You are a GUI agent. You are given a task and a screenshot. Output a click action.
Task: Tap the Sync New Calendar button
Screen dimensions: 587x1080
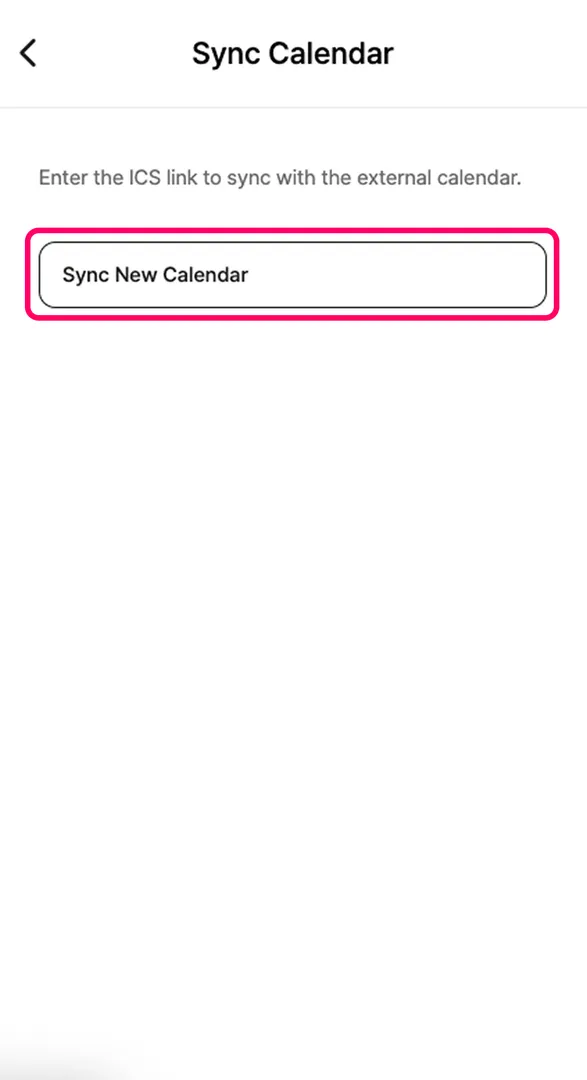293,275
